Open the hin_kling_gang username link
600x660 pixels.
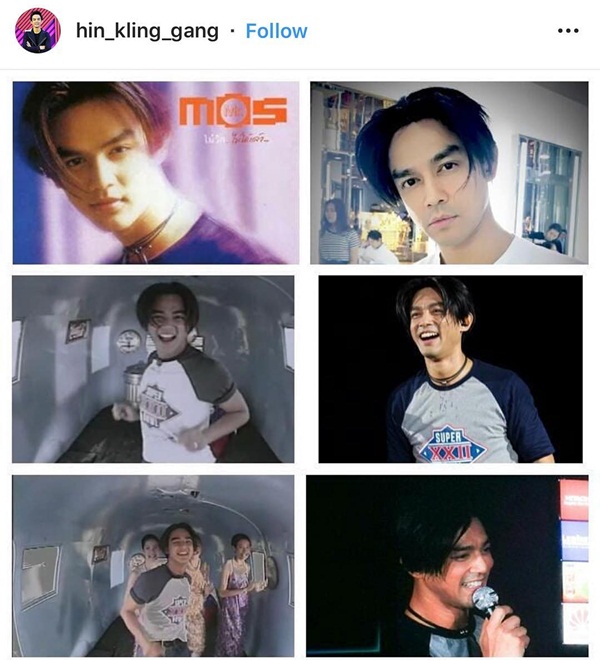[x=147, y=31]
